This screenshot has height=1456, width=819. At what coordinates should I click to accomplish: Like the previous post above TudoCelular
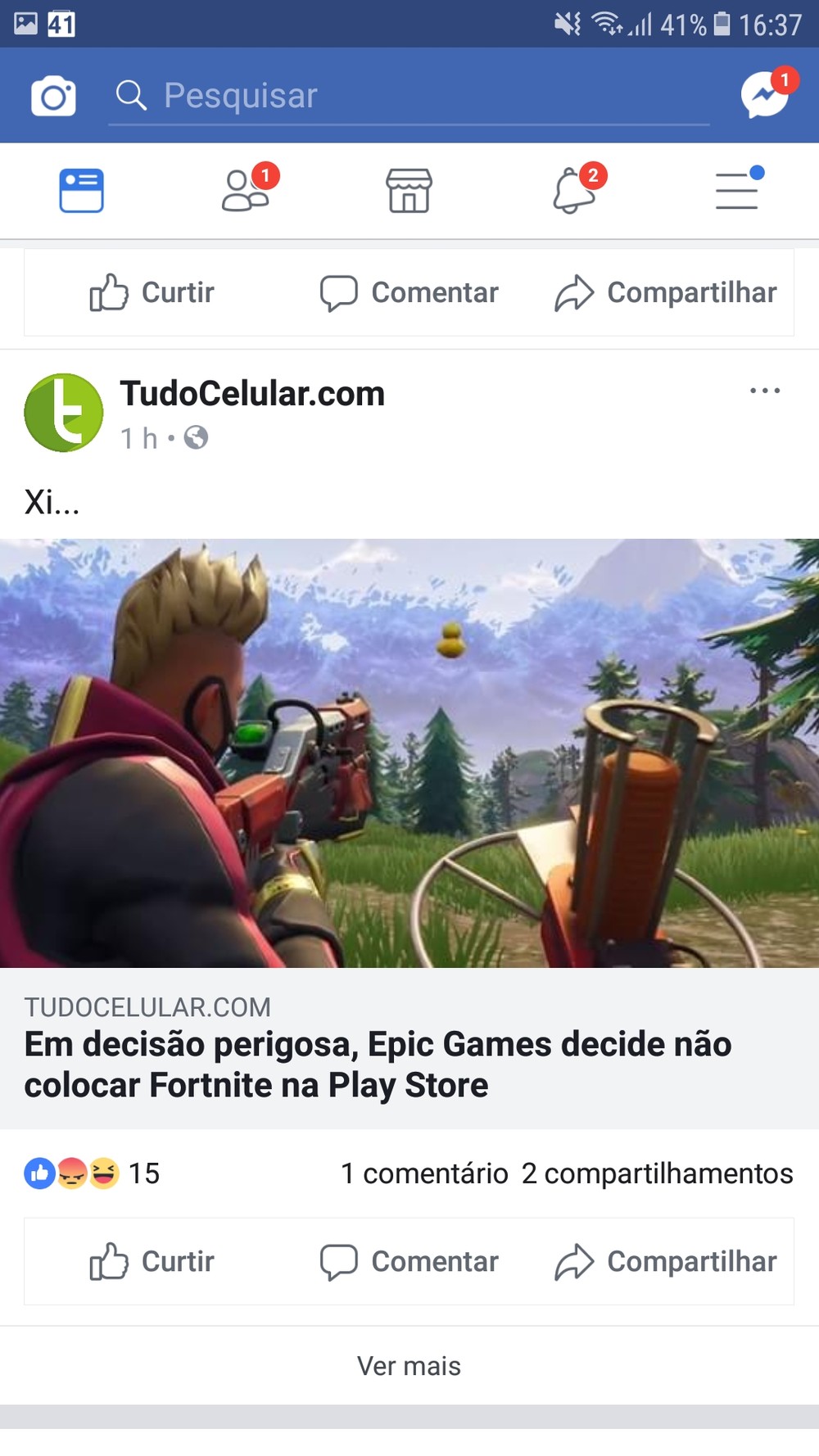click(x=152, y=292)
